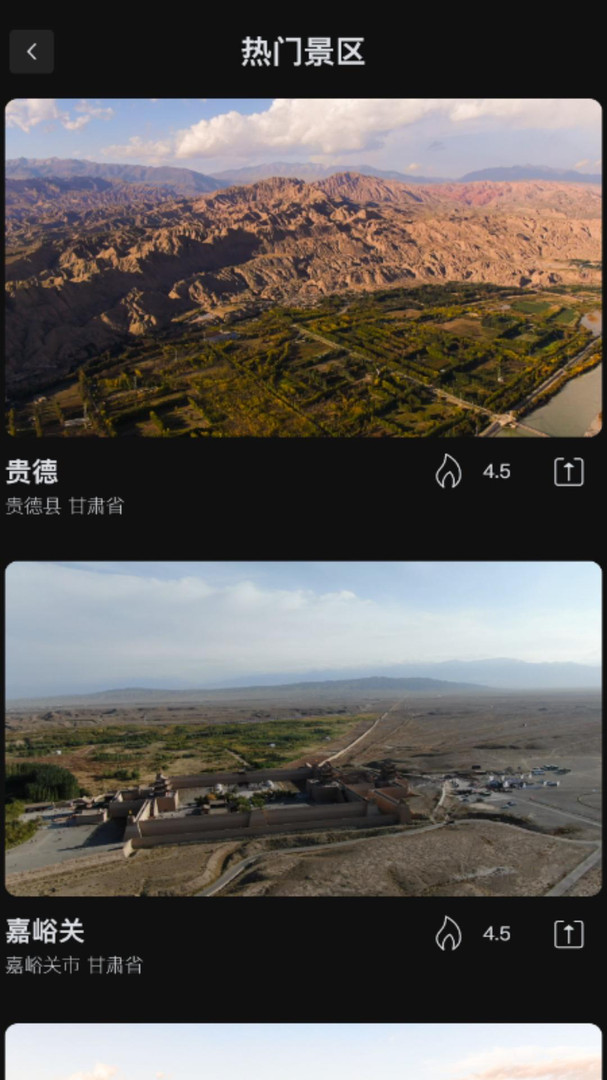This screenshot has width=607, height=1080.
Task: Go back from 热门景区 page
Action: tap(32, 52)
